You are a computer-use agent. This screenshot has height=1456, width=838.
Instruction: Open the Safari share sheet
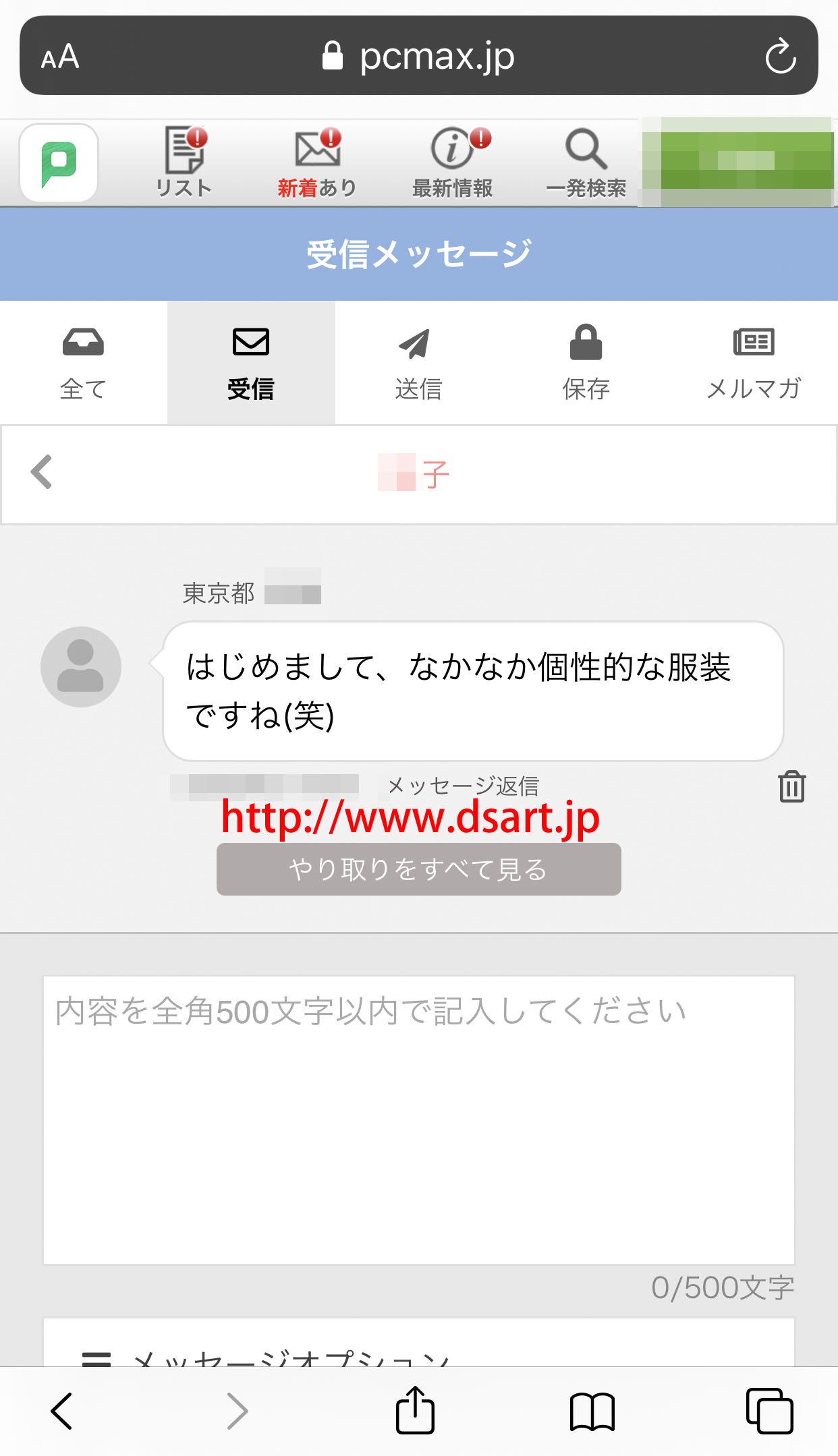click(415, 1411)
